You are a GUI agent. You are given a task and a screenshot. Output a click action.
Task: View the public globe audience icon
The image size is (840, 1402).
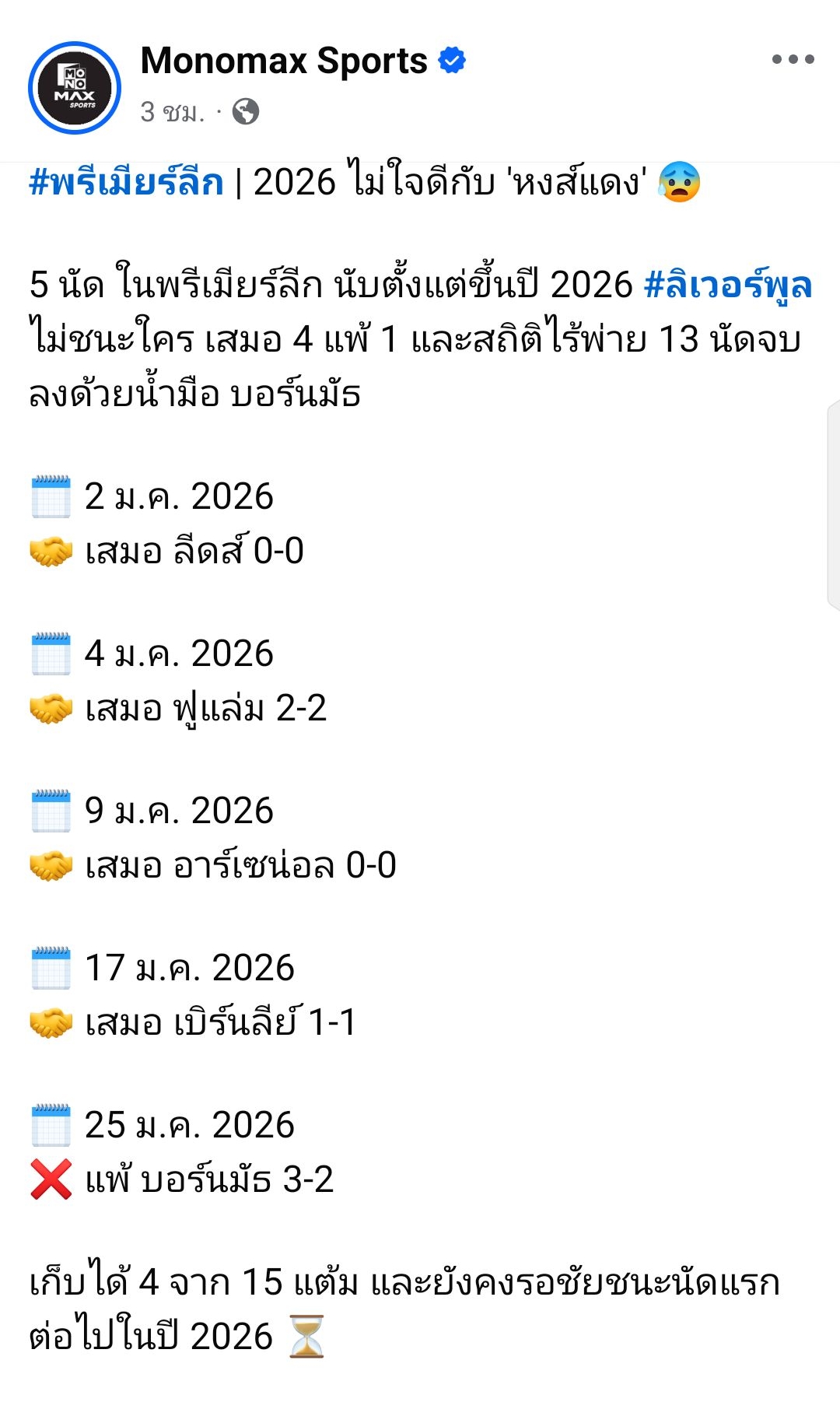[x=246, y=112]
